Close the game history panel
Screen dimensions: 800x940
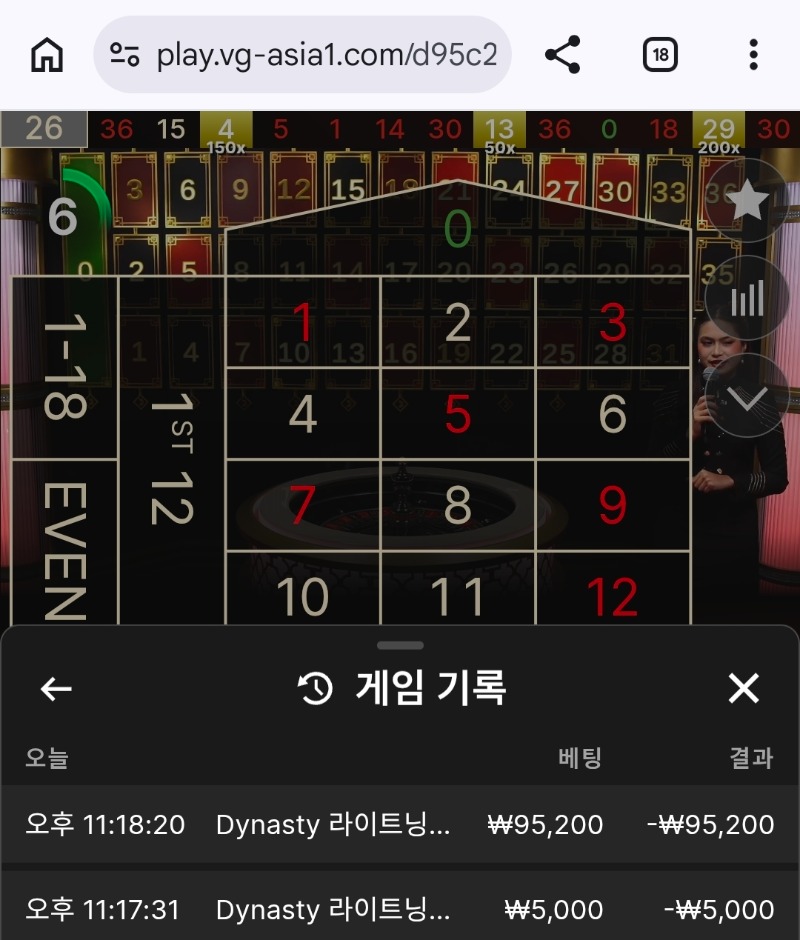[x=743, y=689]
